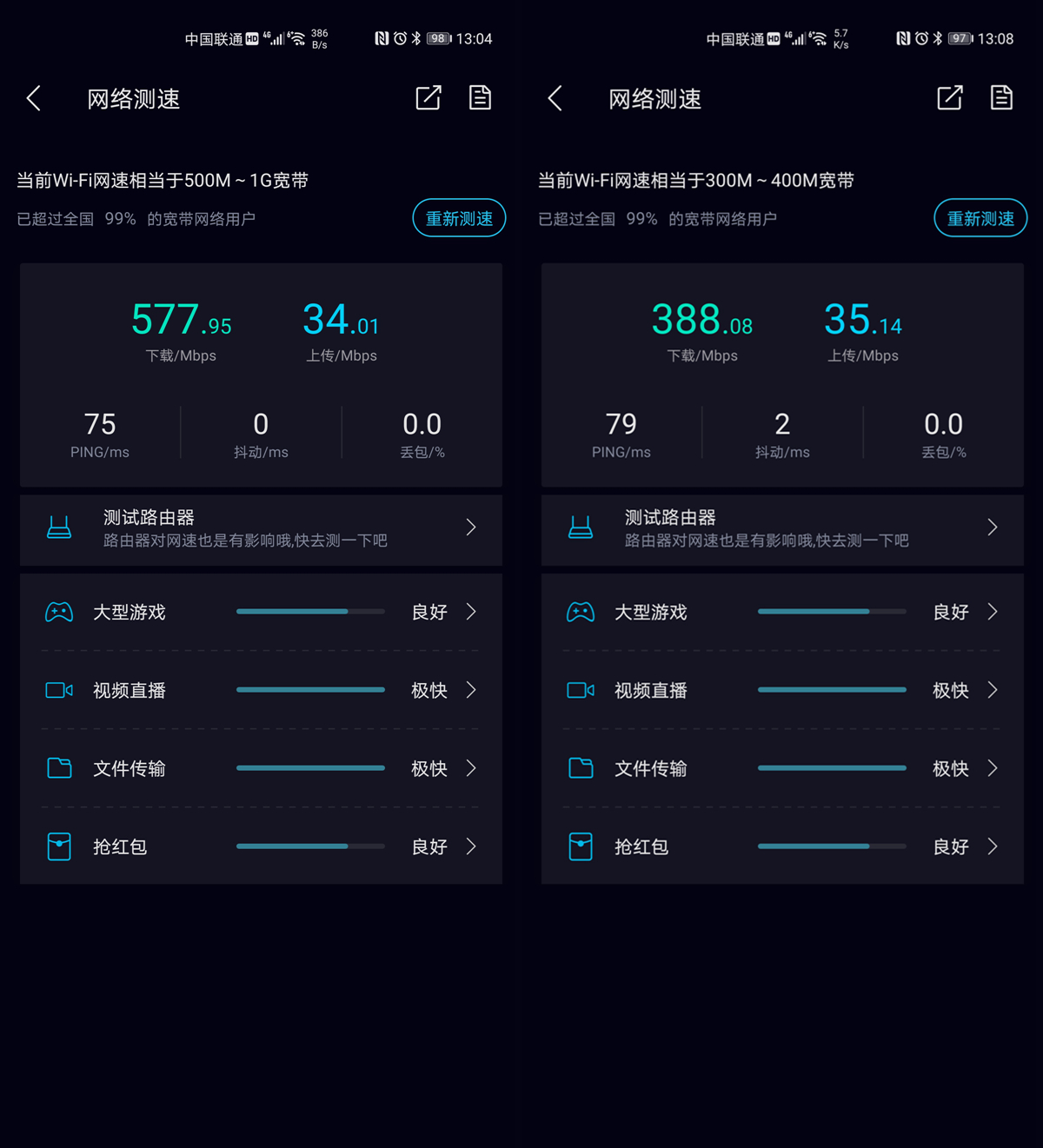The height and width of the screenshot is (1148, 1043).
Task: Expand the 测试路由器 router test entry
Action: pyautogui.click(x=470, y=527)
